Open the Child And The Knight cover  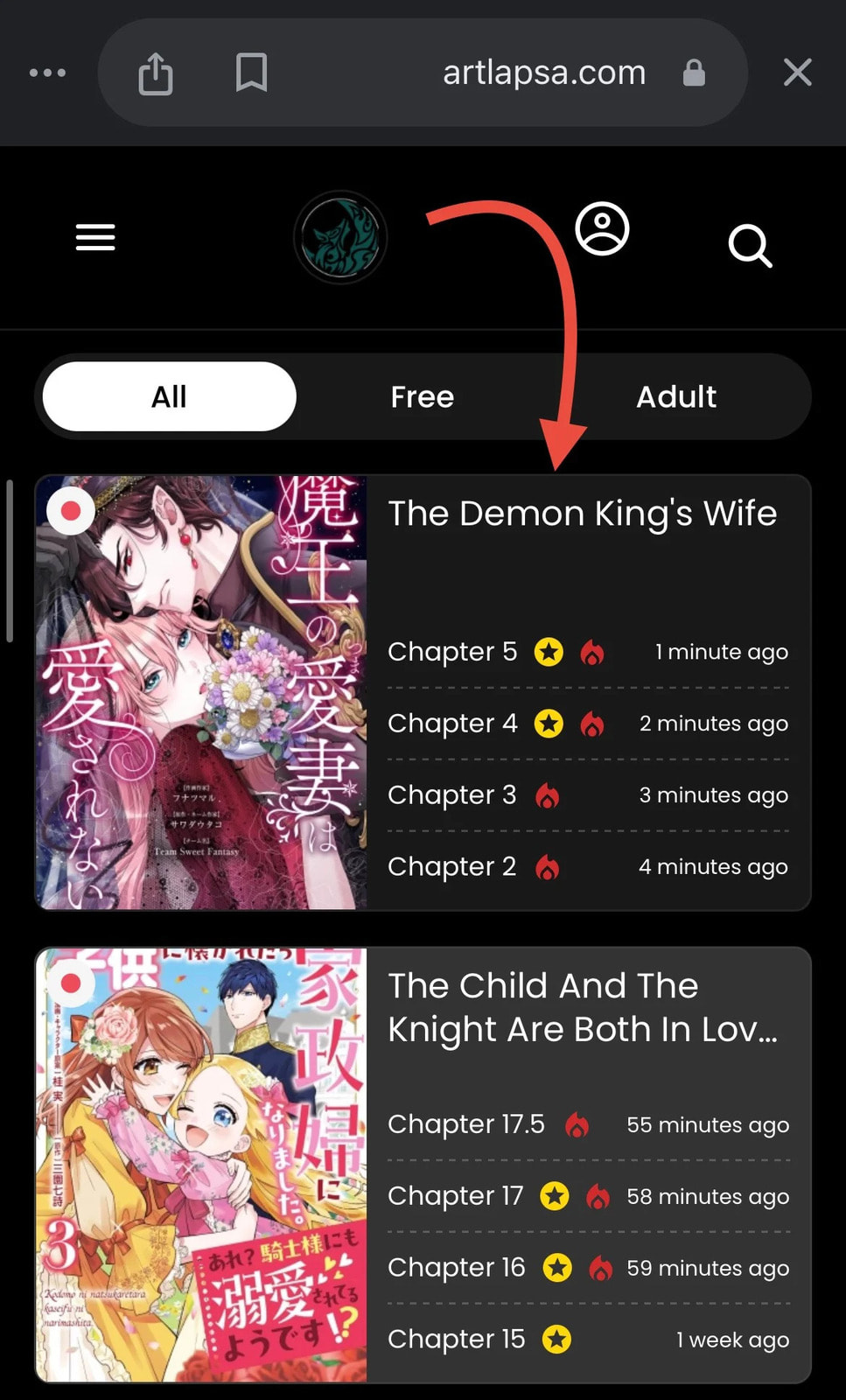(201, 1165)
